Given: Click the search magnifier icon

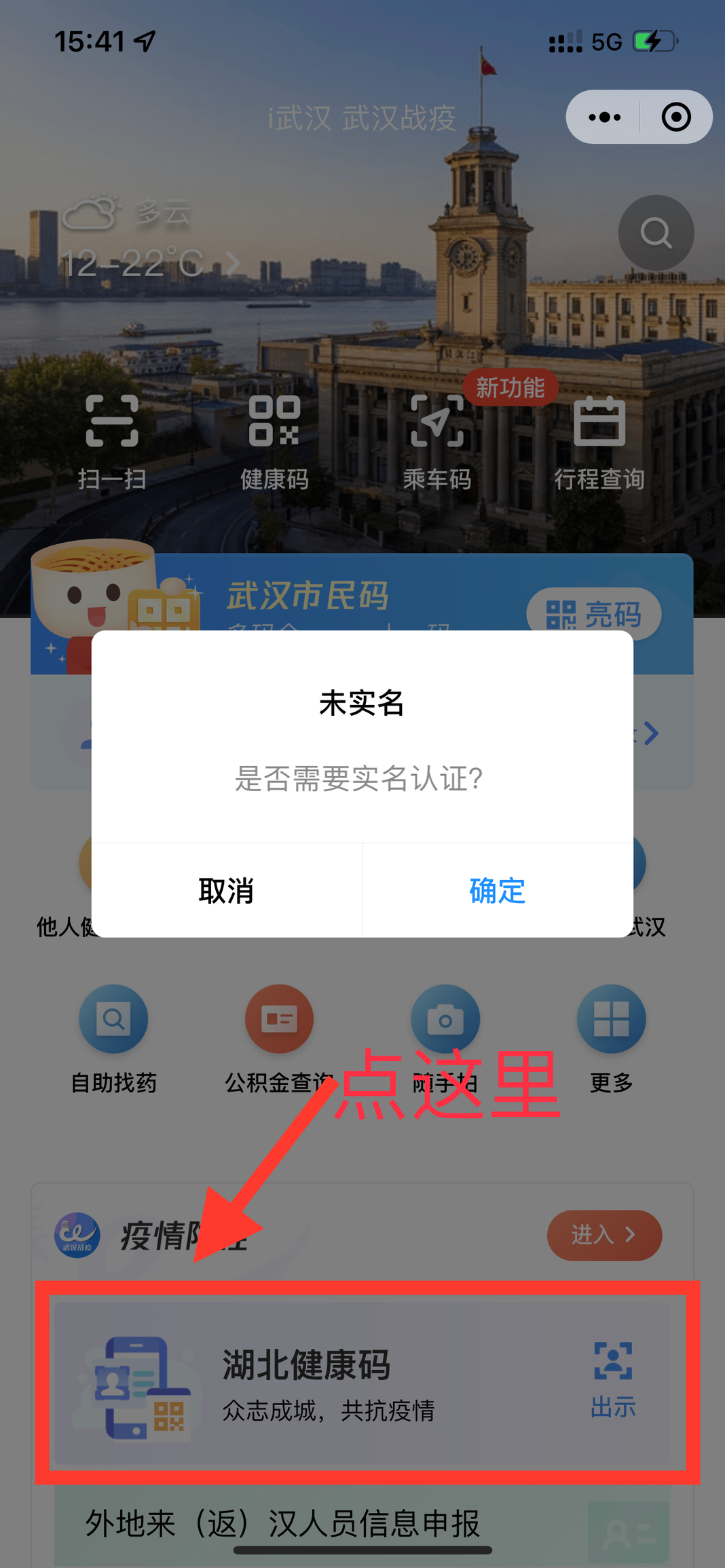Looking at the screenshot, I should (654, 233).
